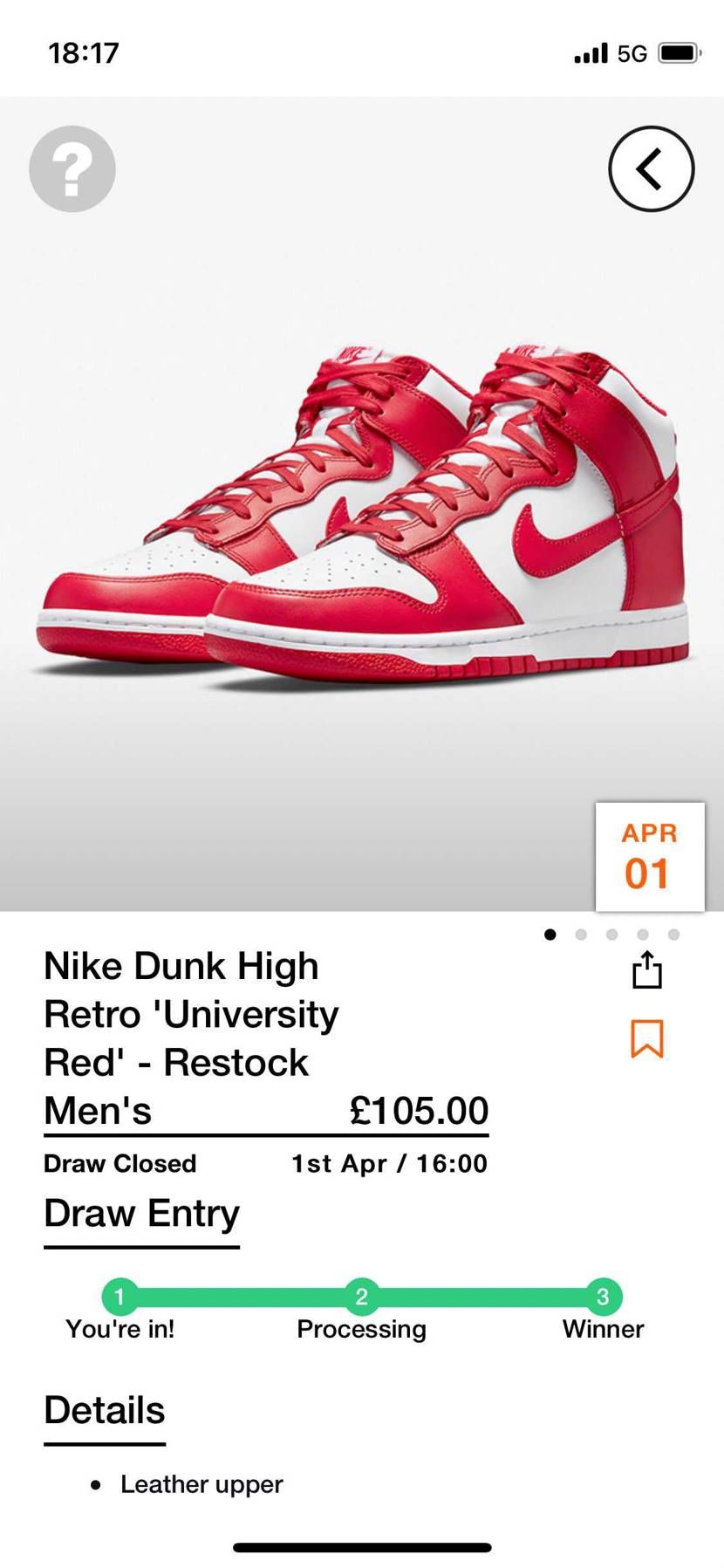Jump to the second image dot

click(581, 935)
